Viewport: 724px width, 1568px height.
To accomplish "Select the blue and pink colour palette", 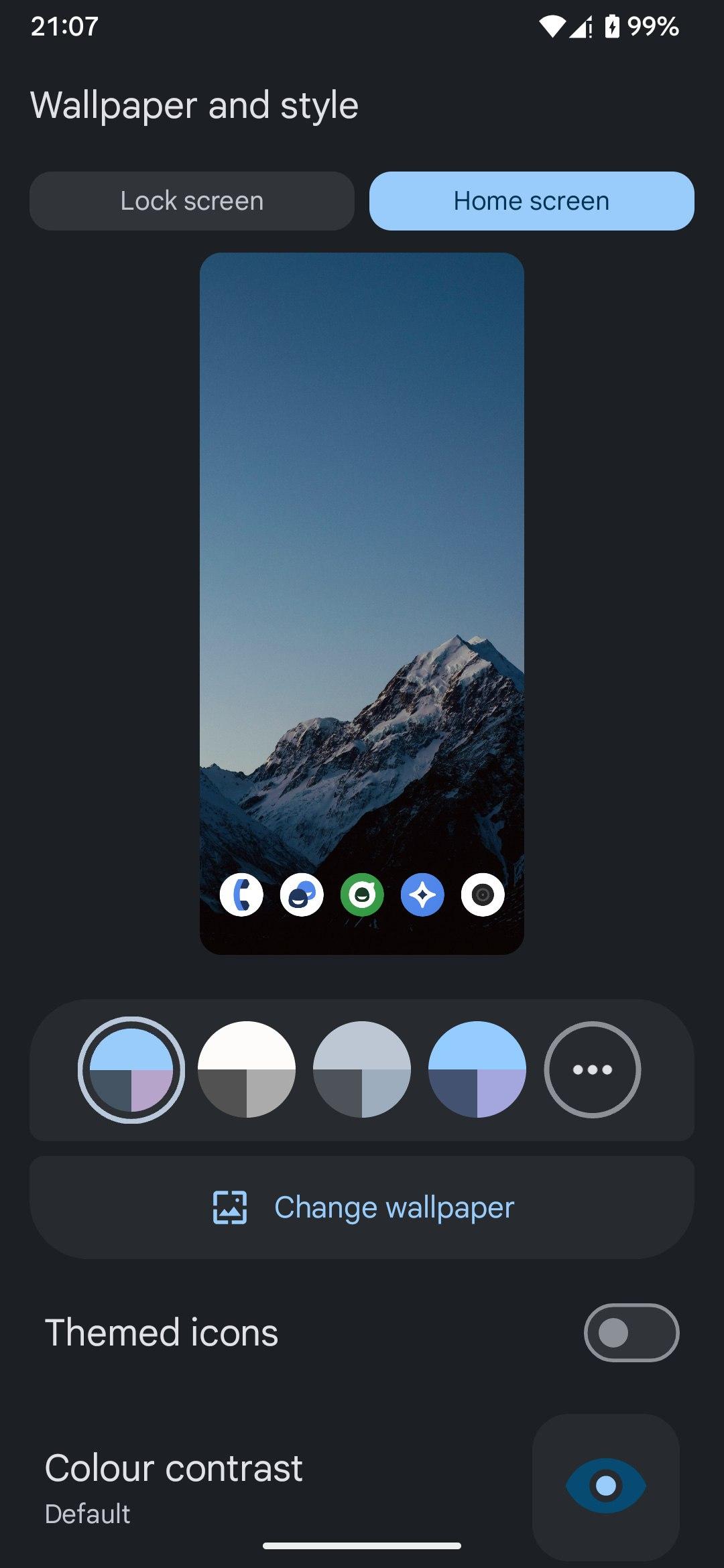I will (131, 1069).
